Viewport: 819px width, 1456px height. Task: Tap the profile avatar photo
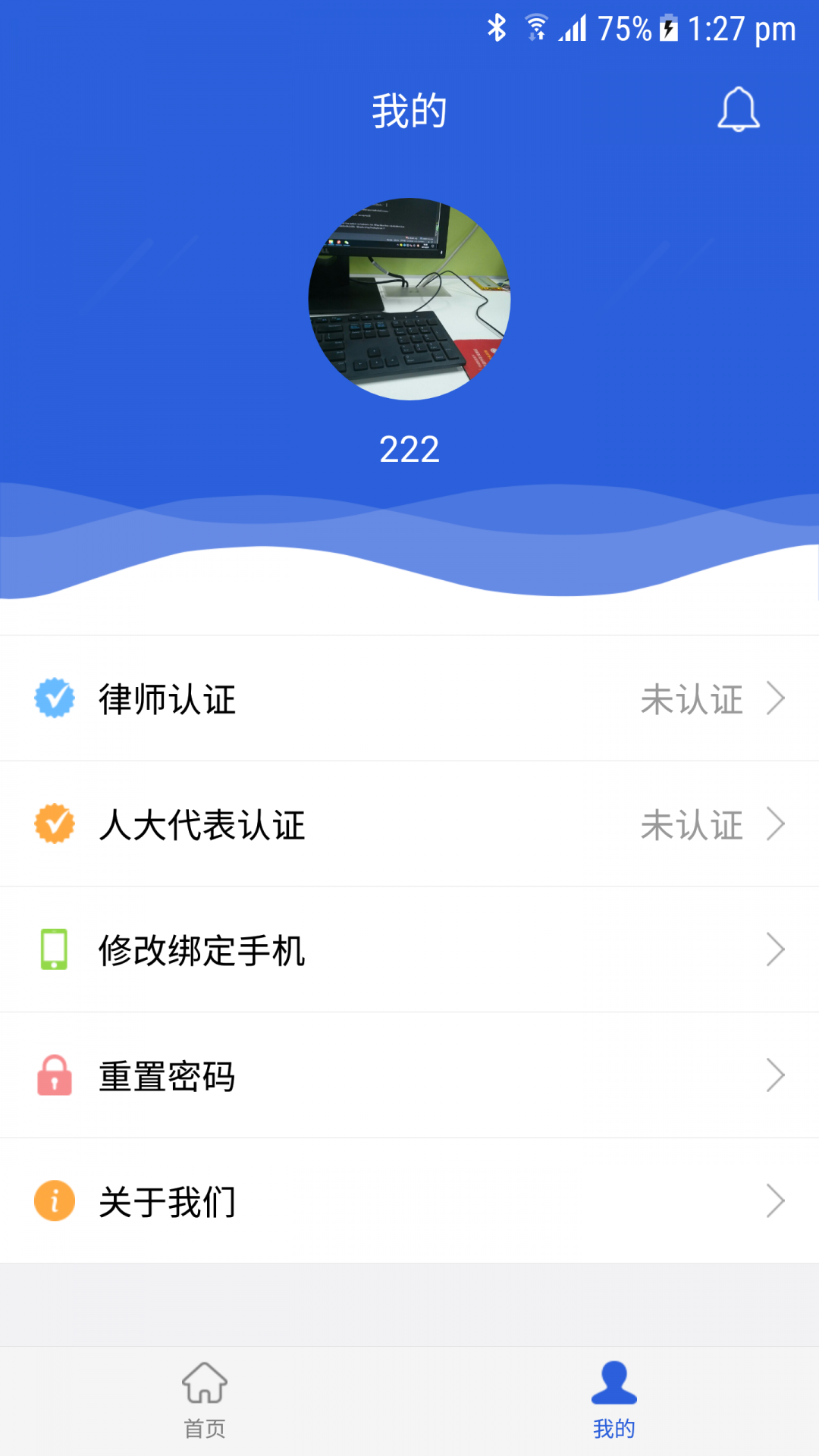point(409,299)
